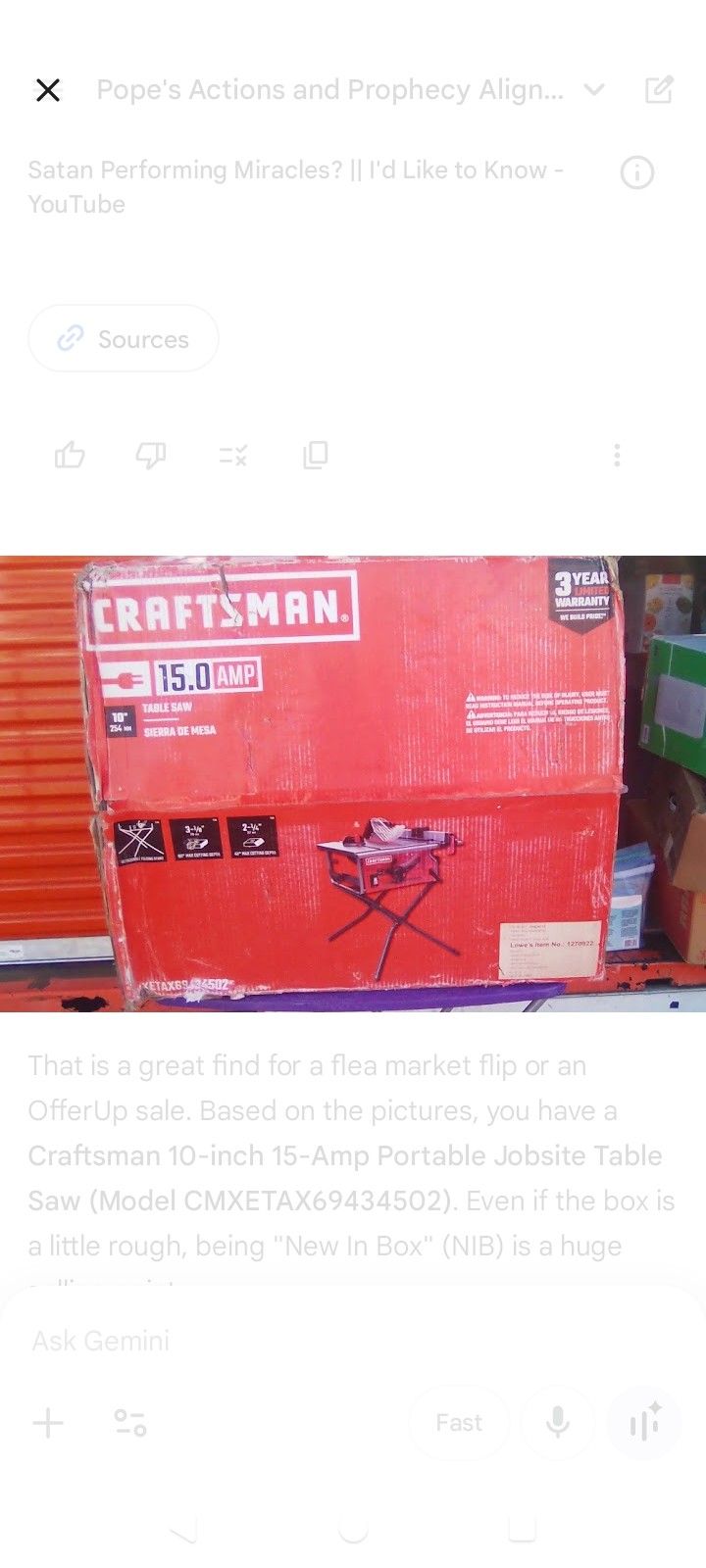Focus the Ask Gemini input field
706x1568 pixels.
(294, 1341)
